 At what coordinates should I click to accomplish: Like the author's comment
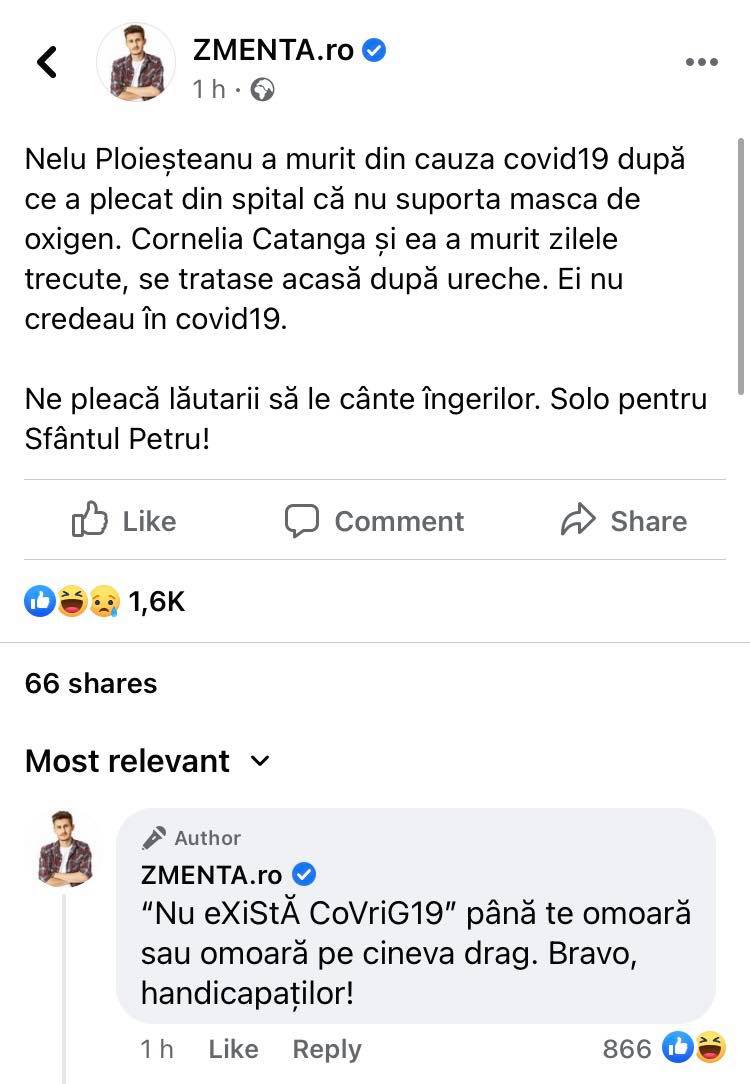click(233, 1049)
